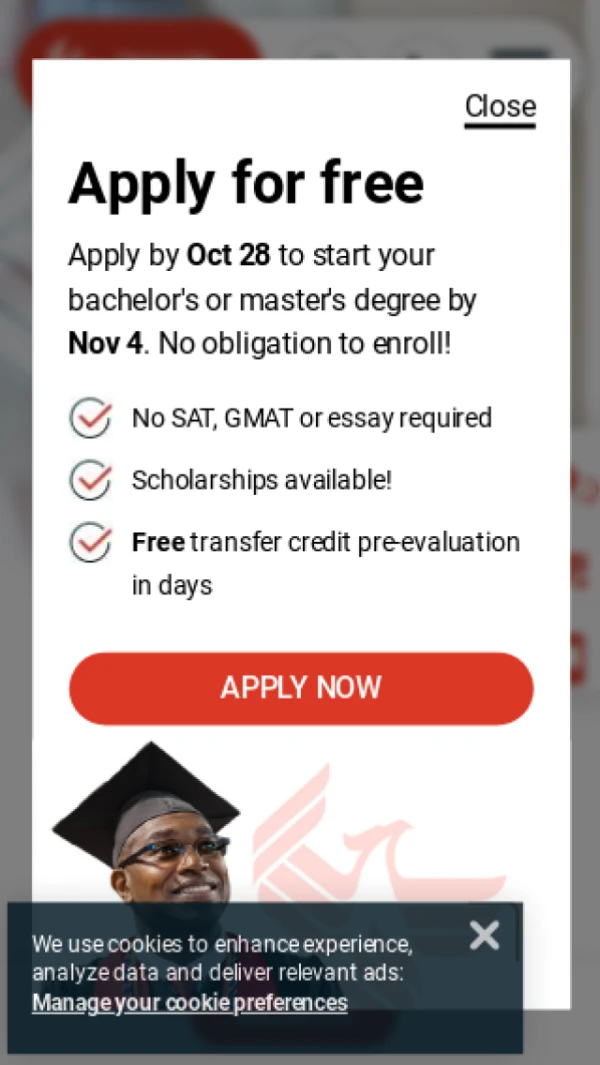Dismiss the cookie notice banner
The height and width of the screenshot is (1065, 600).
coord(484,935)
